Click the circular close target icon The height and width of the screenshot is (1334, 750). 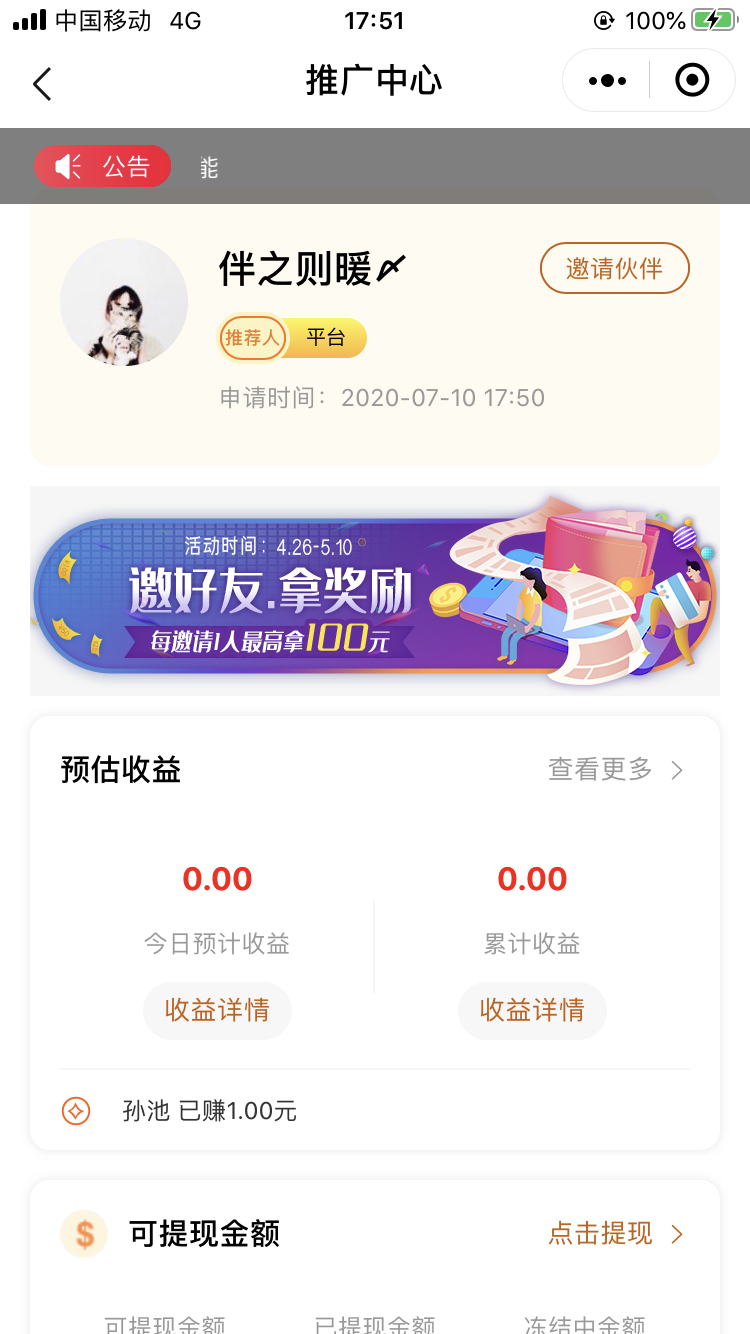691,80
